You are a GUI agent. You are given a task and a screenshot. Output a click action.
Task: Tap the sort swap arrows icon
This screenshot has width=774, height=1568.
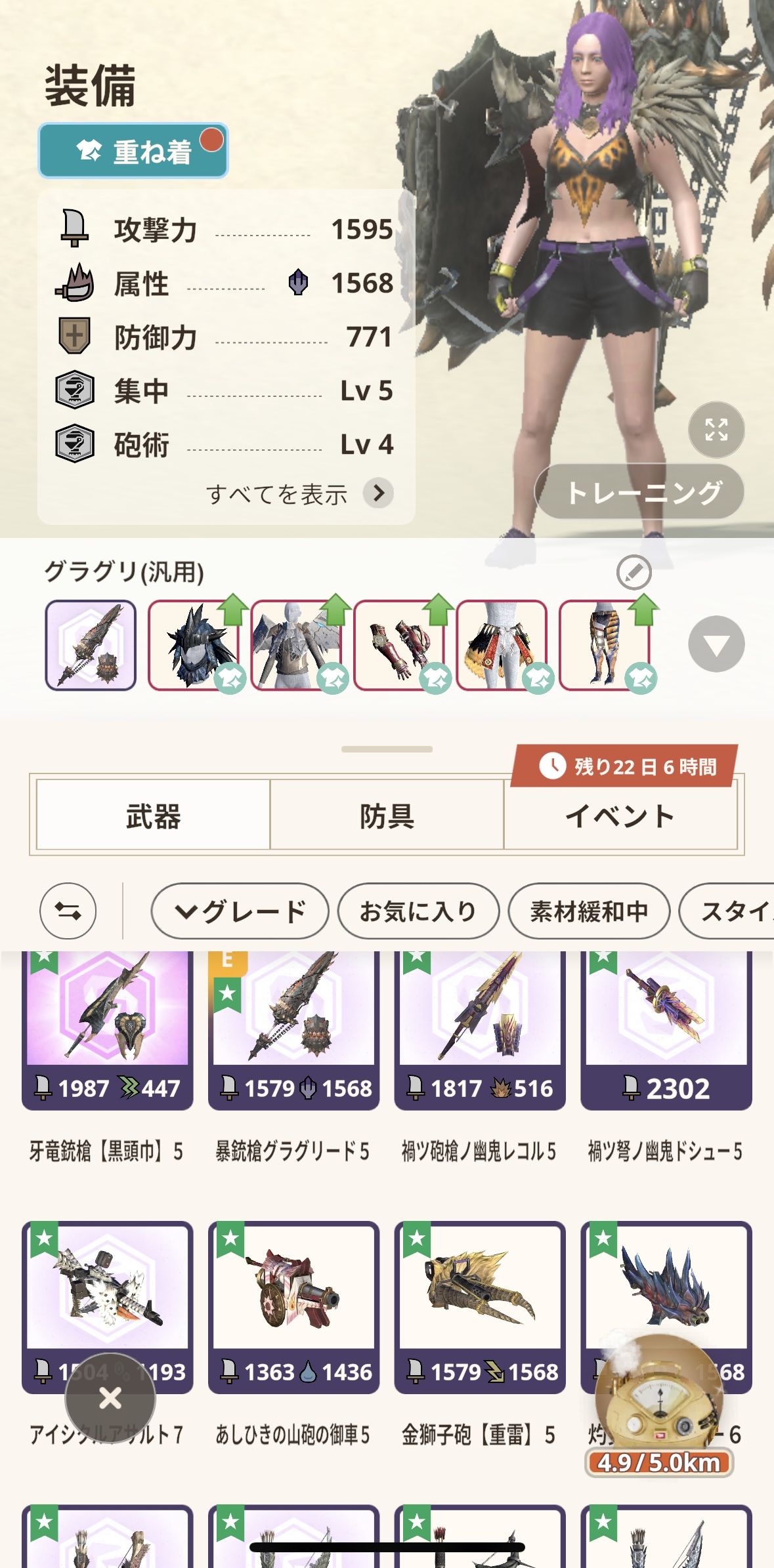(x=68, y=911)
